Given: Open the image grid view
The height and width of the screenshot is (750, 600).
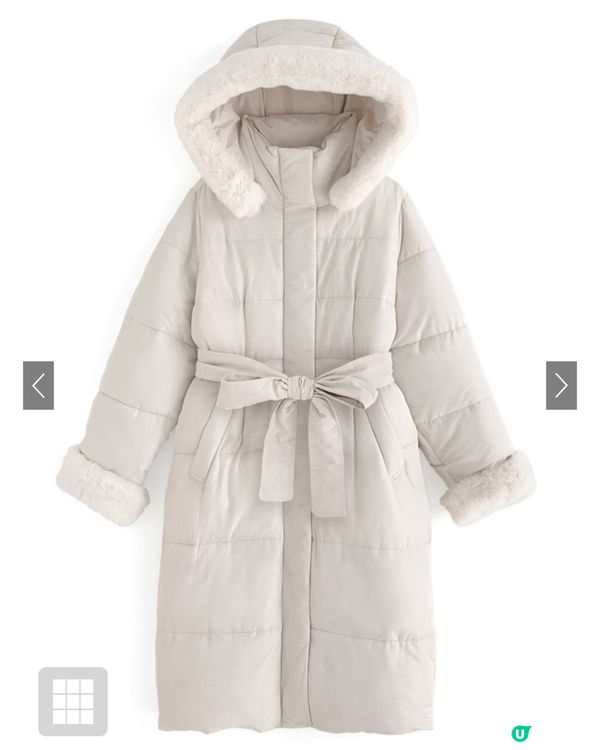Looking at the screenshot, I should [73, 701].
